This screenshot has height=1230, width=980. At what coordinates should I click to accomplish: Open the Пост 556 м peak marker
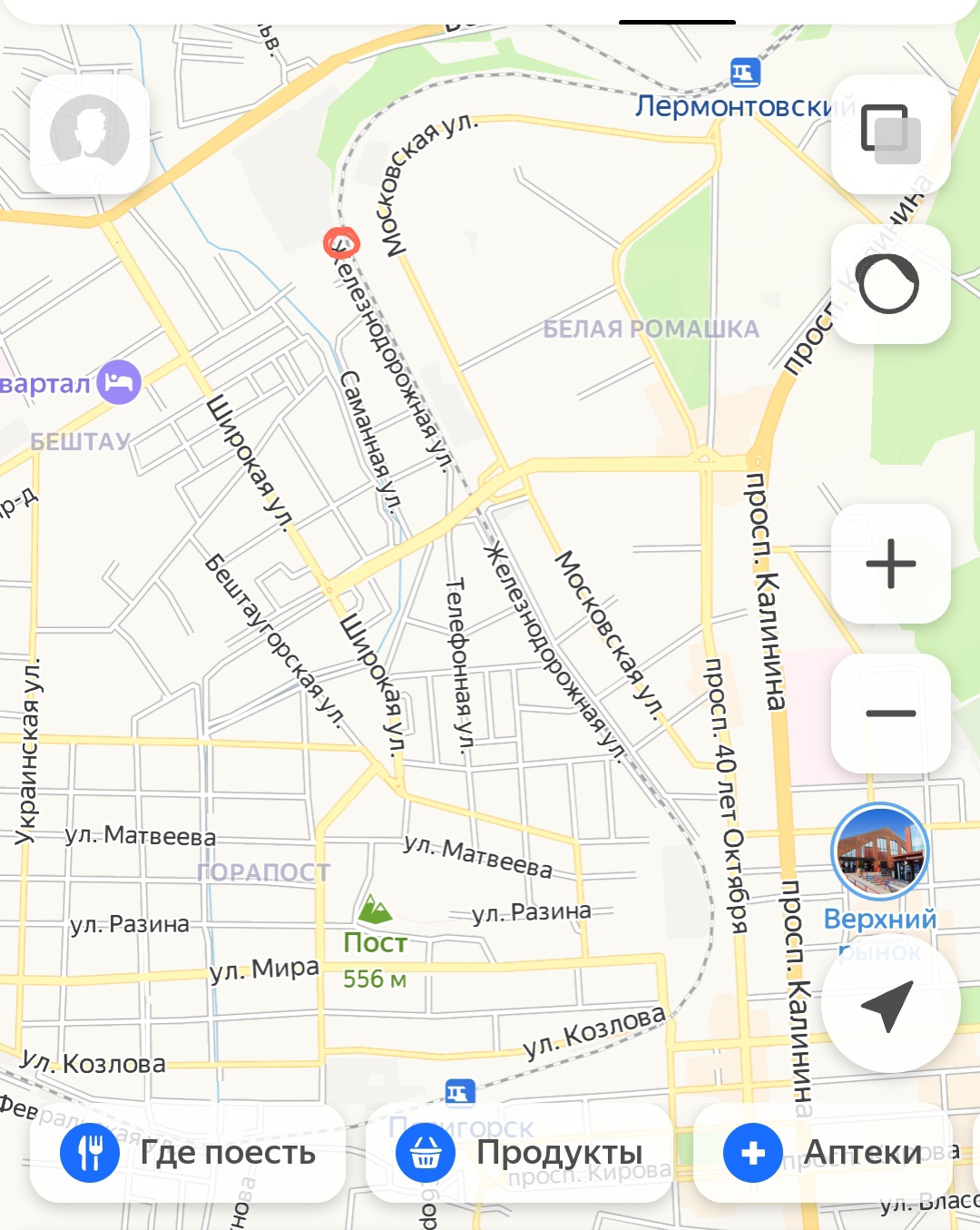(x=375, y=909)
